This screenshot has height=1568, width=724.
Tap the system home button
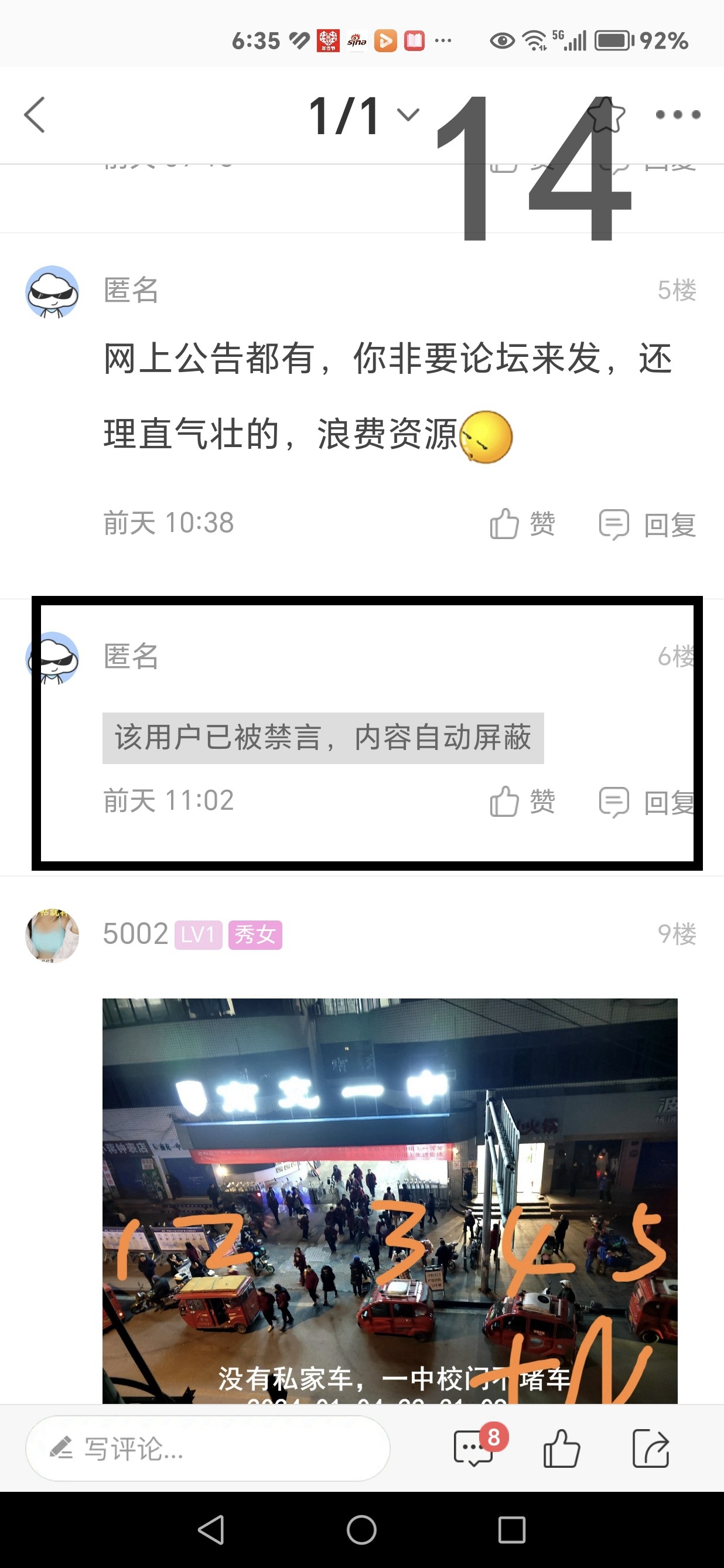click(x=361, y=1530)
